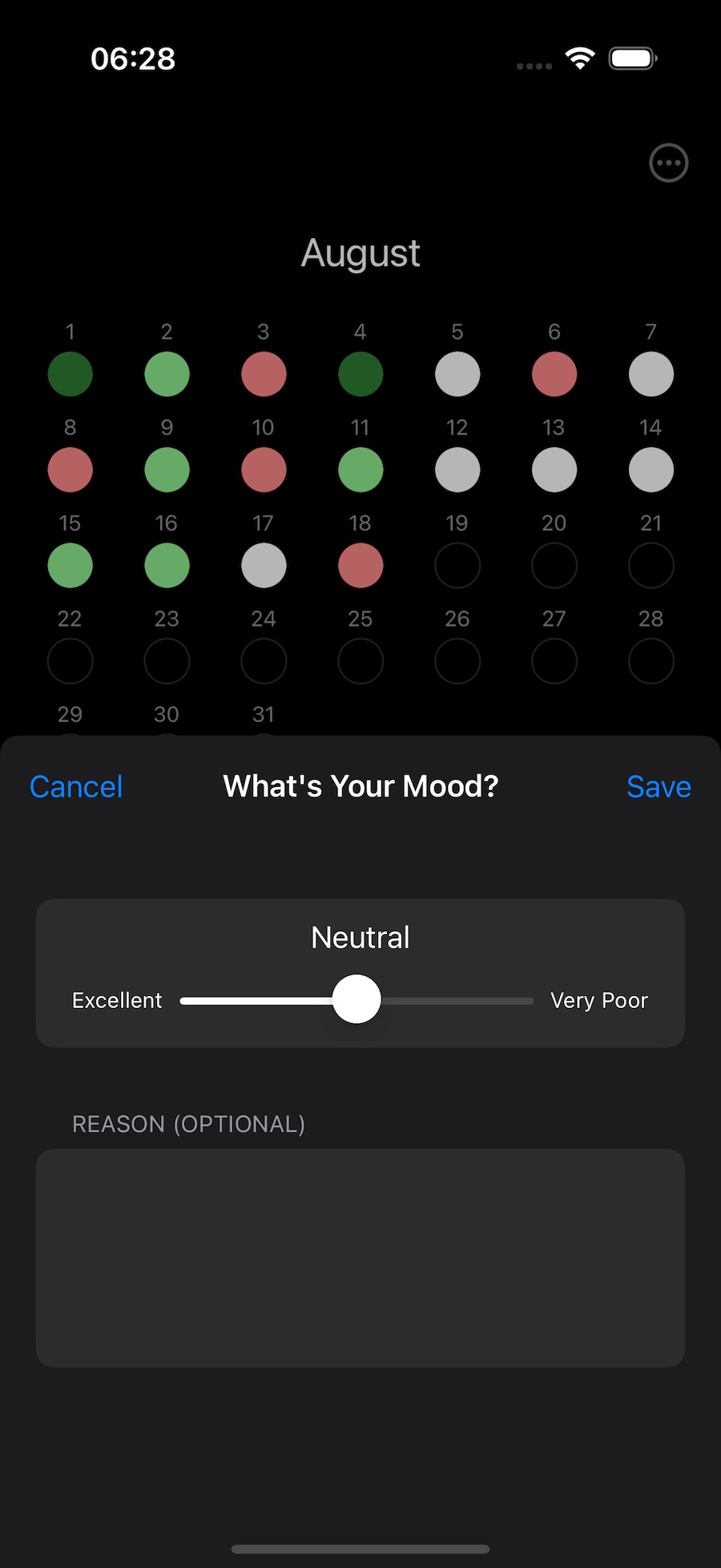Image resolution: width=721 pixels, height=1568 pixels.
Task: Save the mood entry
Action: point(658,787)
